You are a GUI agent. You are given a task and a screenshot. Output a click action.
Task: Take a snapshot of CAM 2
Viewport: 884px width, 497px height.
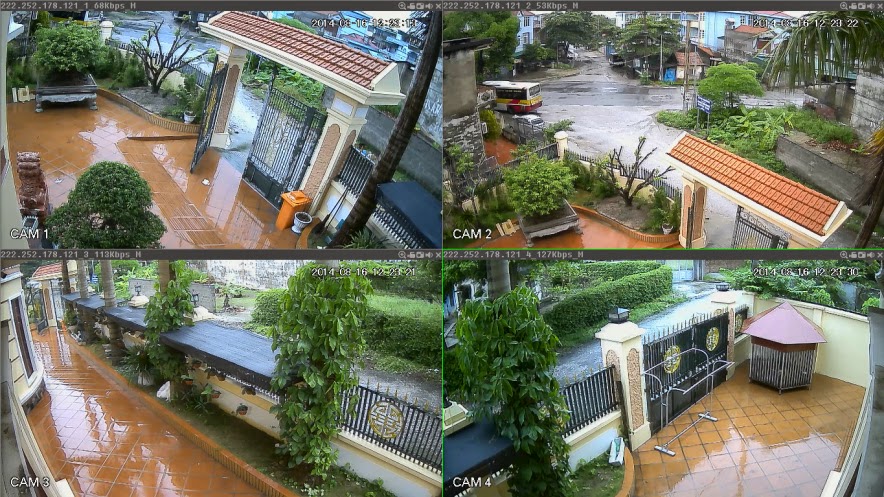pyautogui.click(x=862, y=6)
